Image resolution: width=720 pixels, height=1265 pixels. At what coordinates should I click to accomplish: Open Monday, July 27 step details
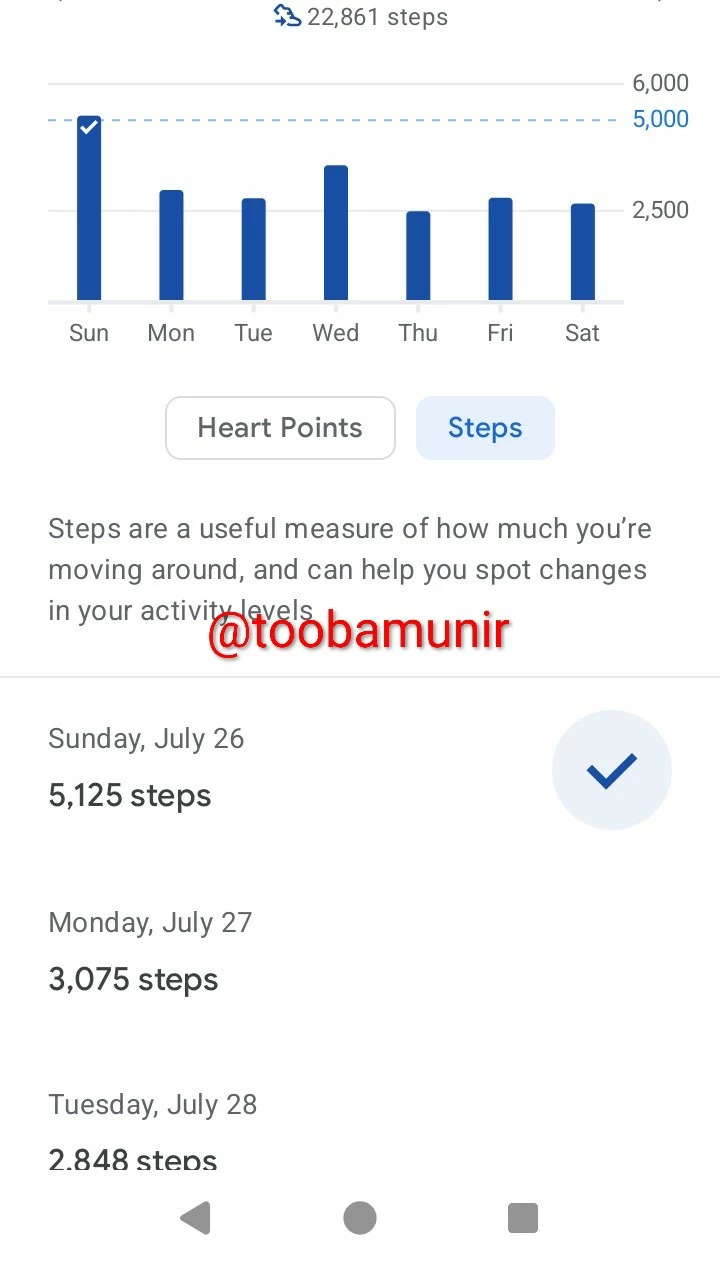coord(360,951)
